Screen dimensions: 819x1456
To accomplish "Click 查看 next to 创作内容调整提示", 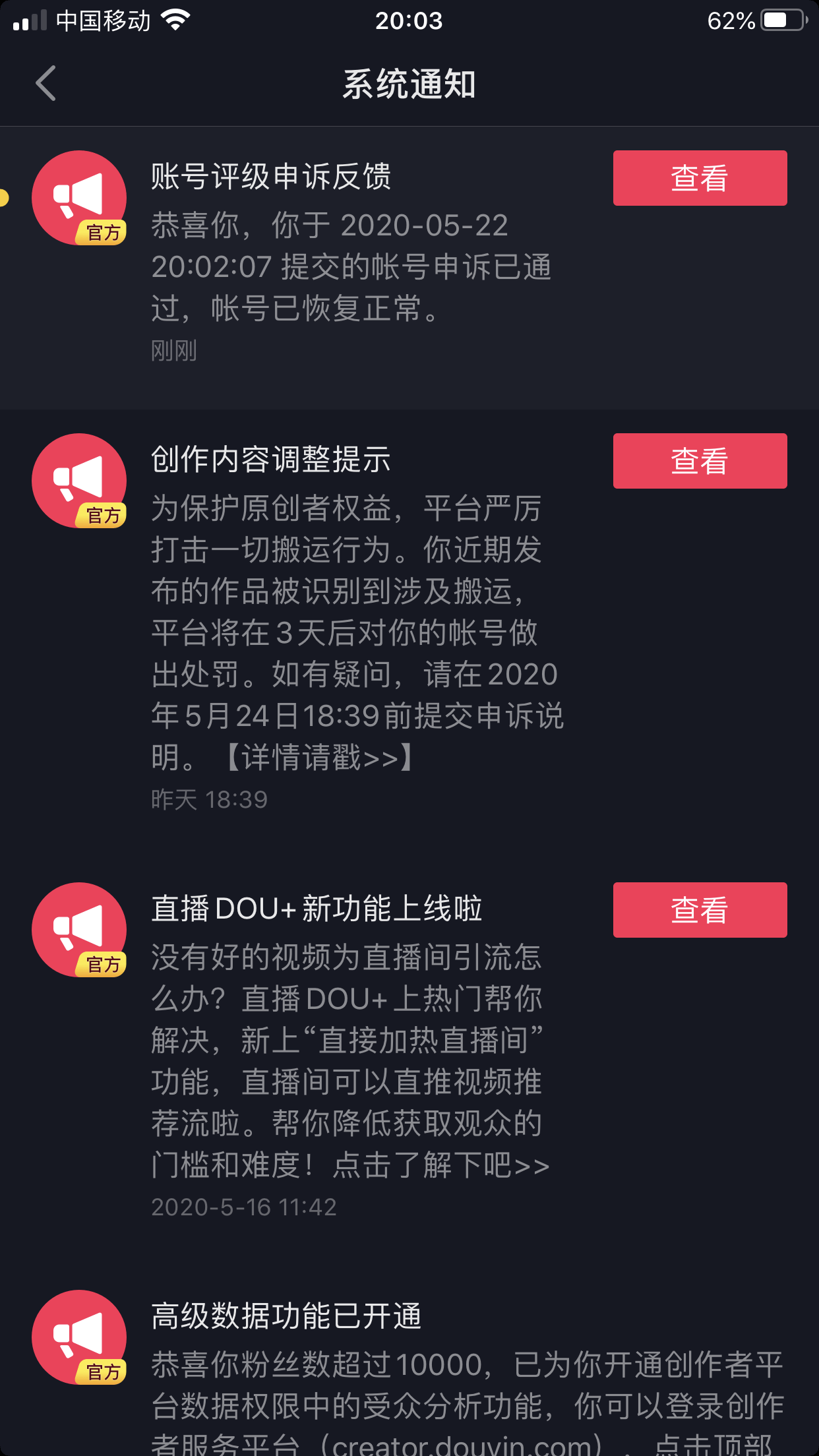I will 700,461.
